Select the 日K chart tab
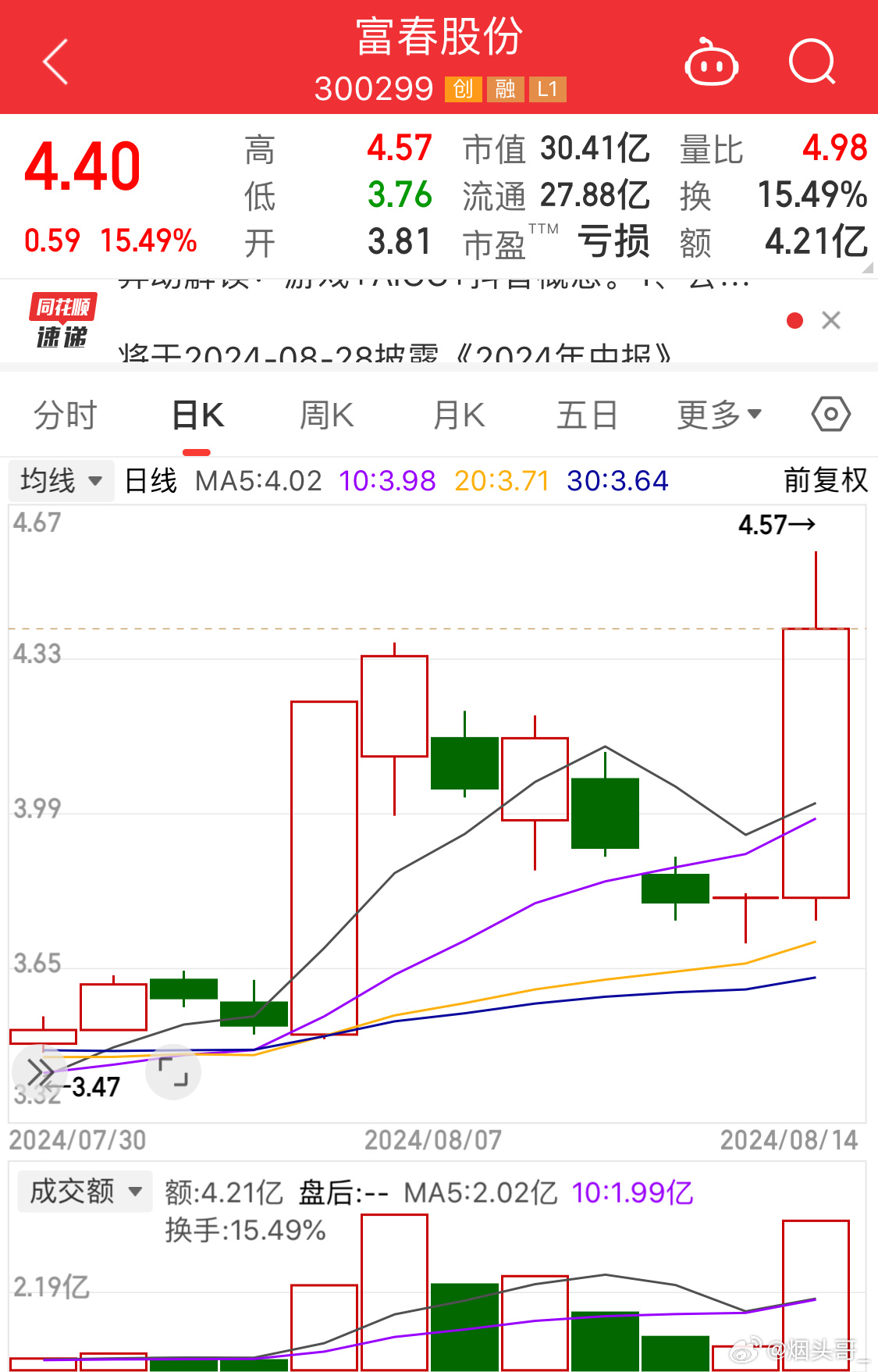This screenshot has width=878, height=1372. pyautogui.click(x=197, y=415)
